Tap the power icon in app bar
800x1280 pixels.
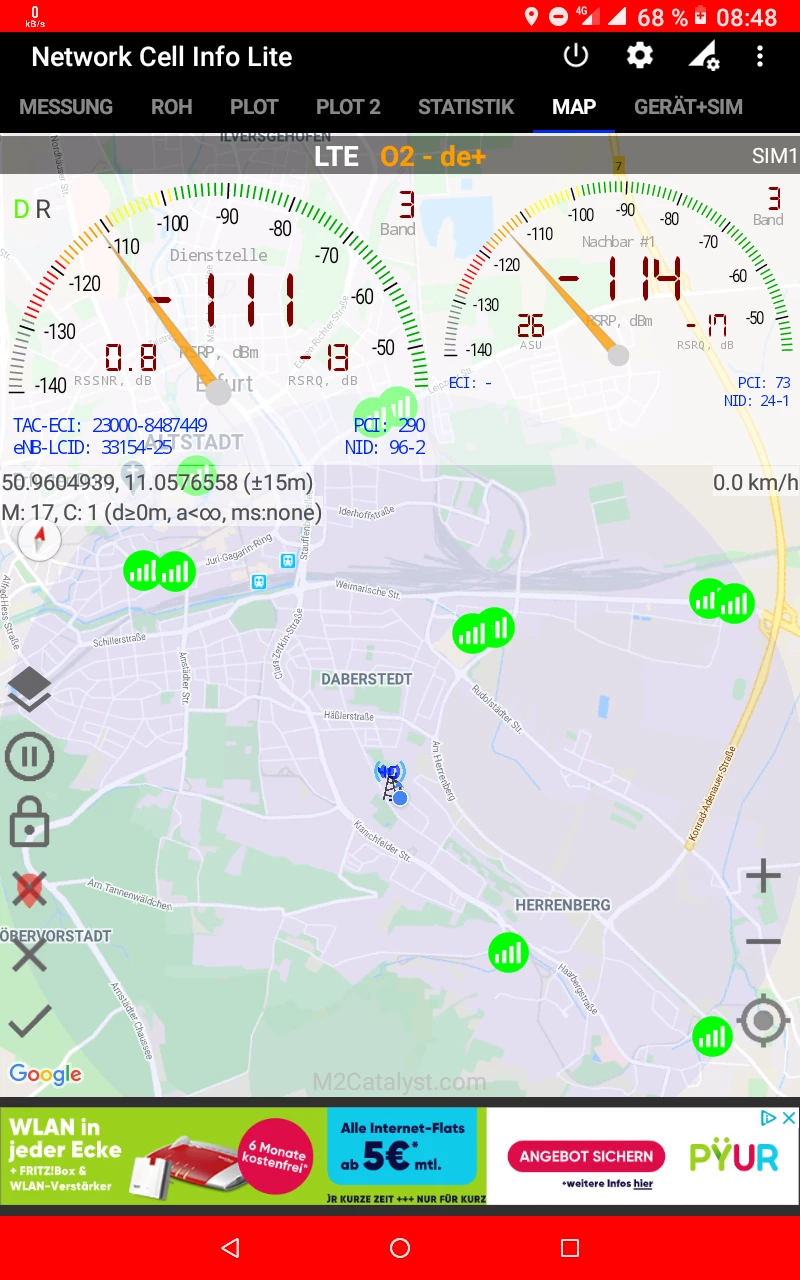(x=576, y=56)
